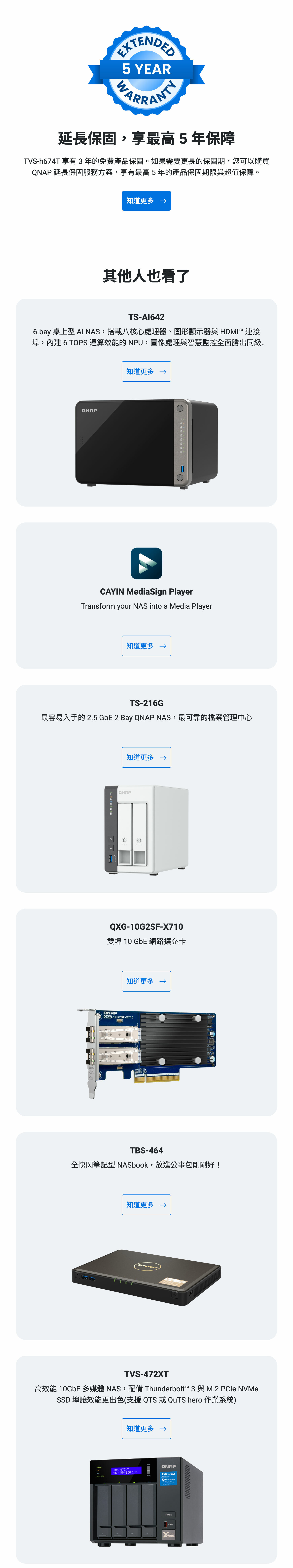View the TS-216G NAS product image
The width and height of the screenshot is (293, 1568).
click(146, 830)
